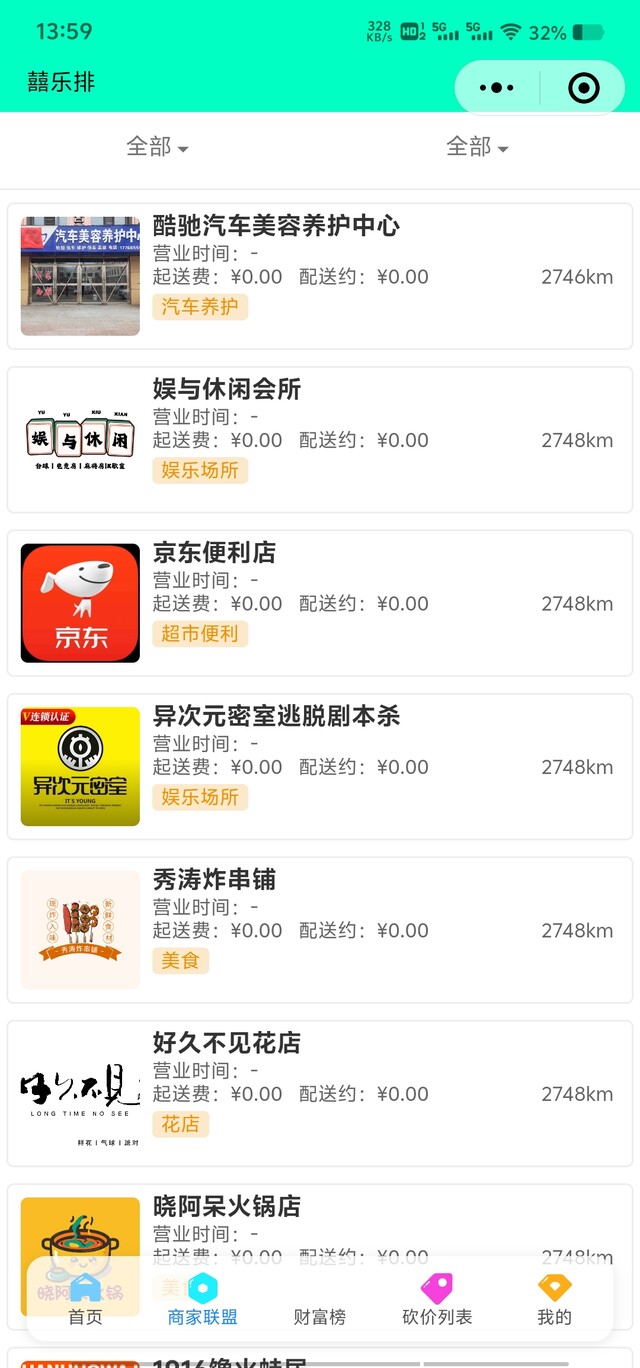Switch to the 我的 tab

coord(554,1300)
